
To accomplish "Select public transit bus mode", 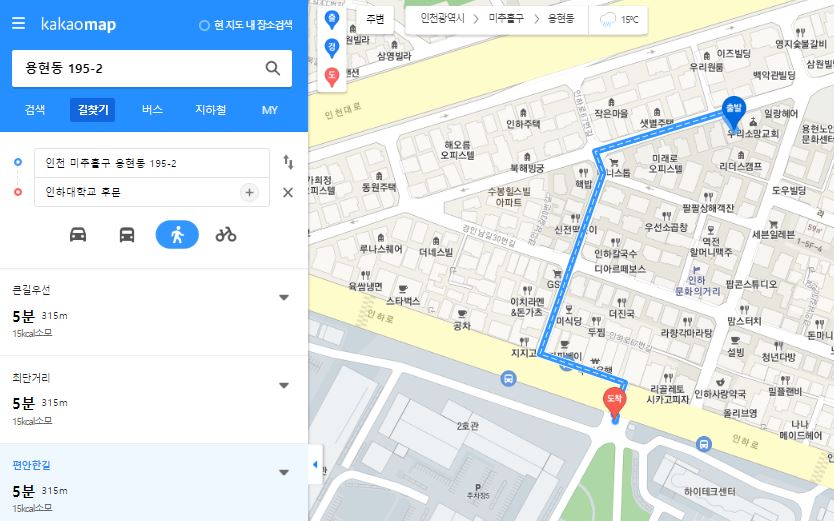I will (127, 234).
